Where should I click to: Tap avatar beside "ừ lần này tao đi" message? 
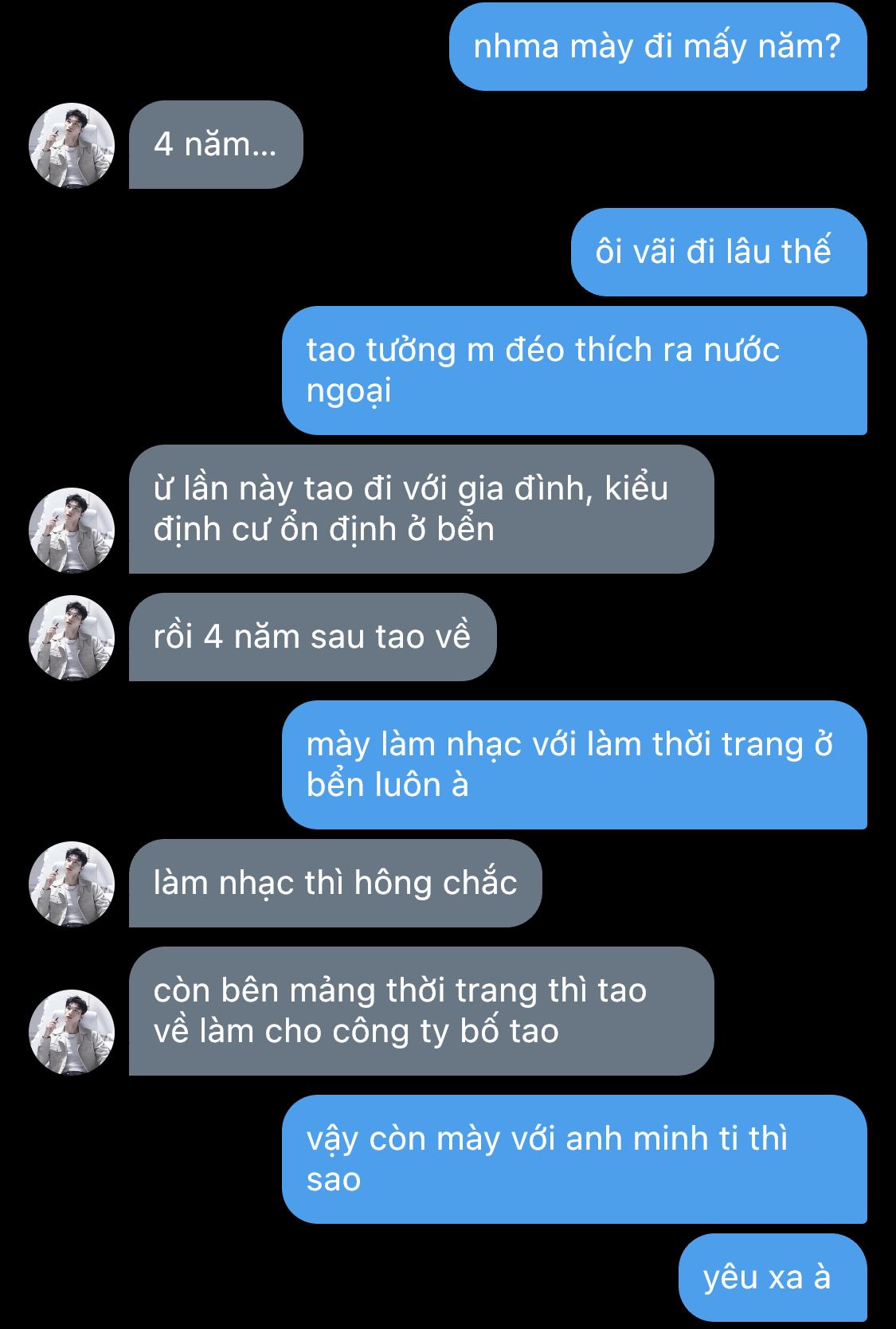coord(72,531)
